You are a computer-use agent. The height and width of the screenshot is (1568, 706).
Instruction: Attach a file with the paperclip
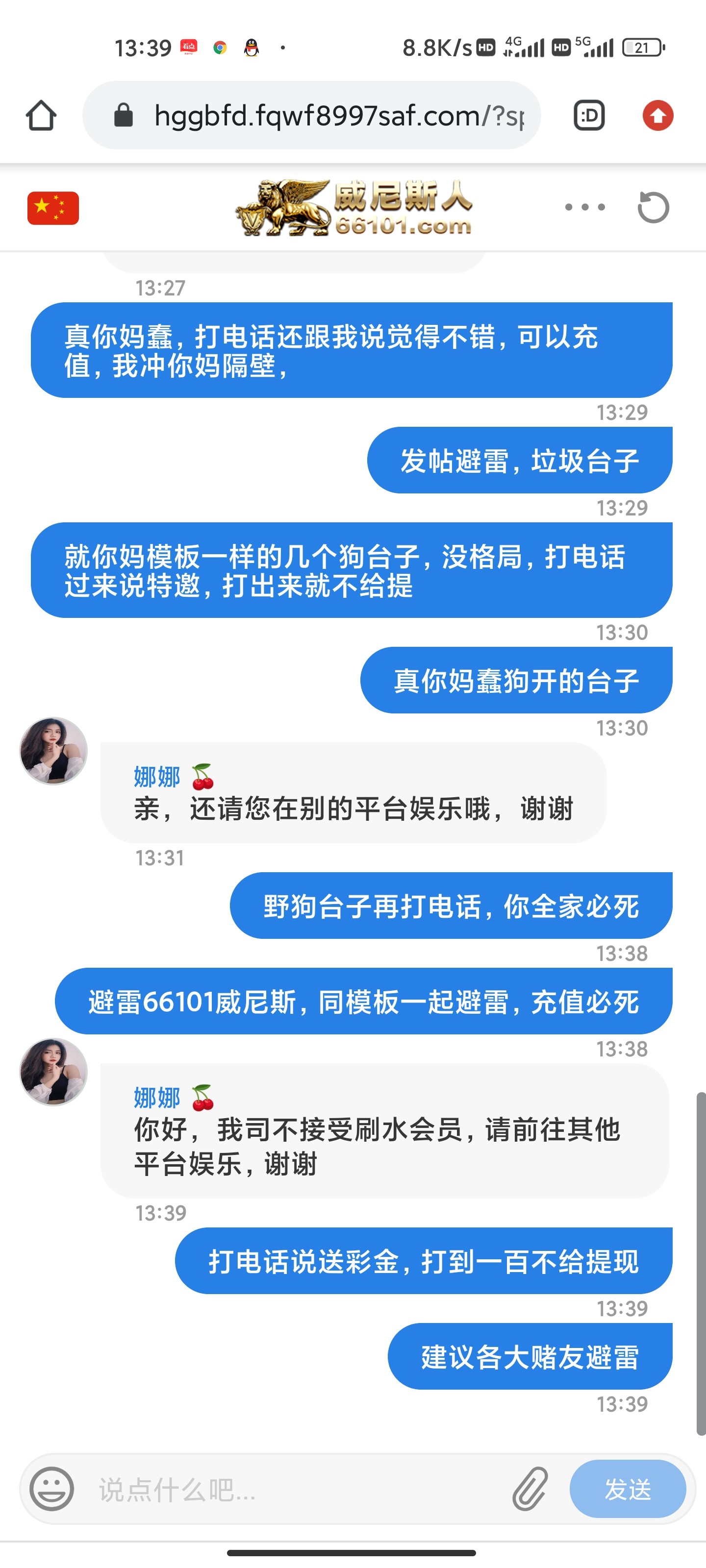(530, 1489)
